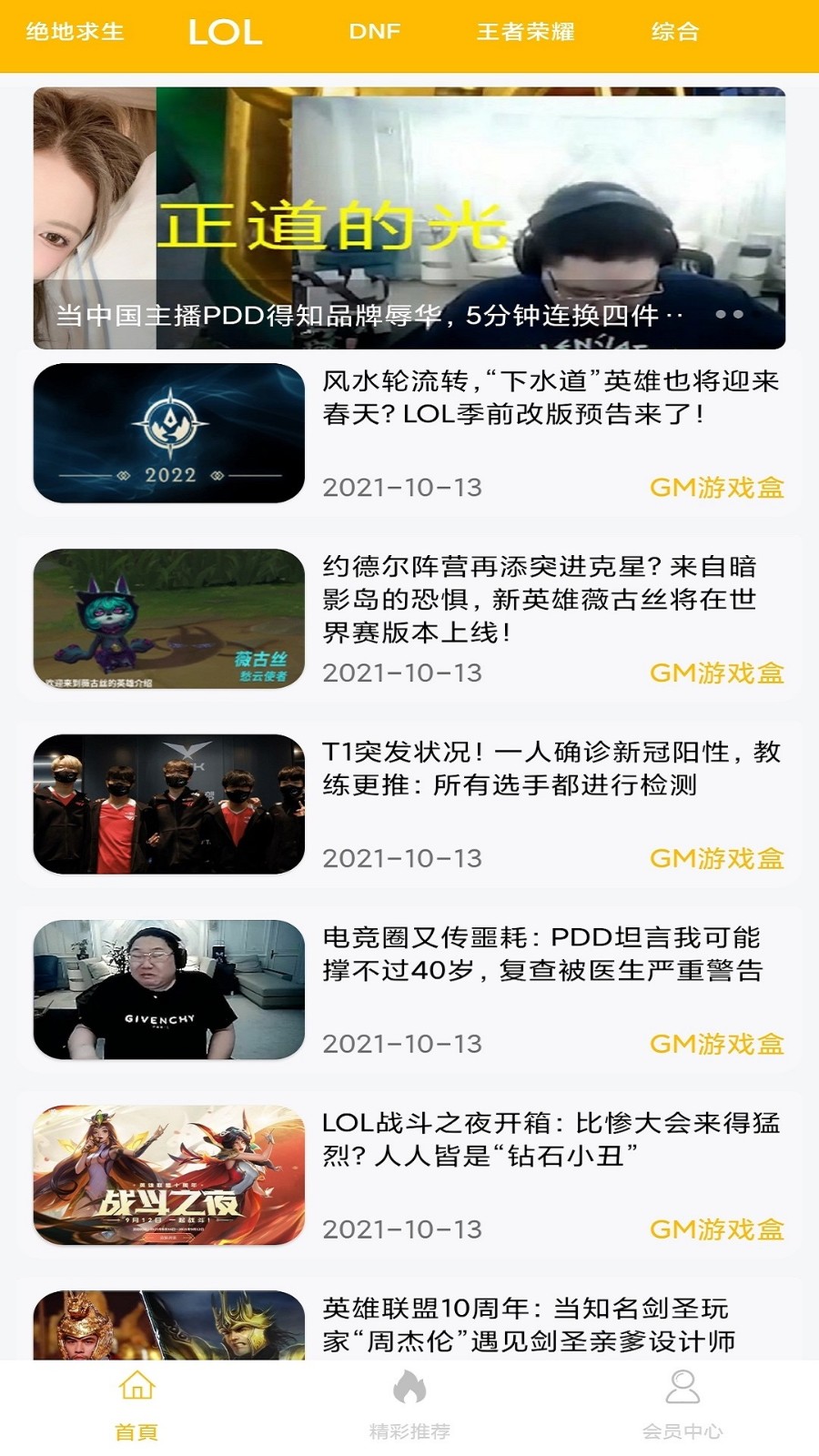Click the T1 team photo thumbnail

(x=171, y=801)
